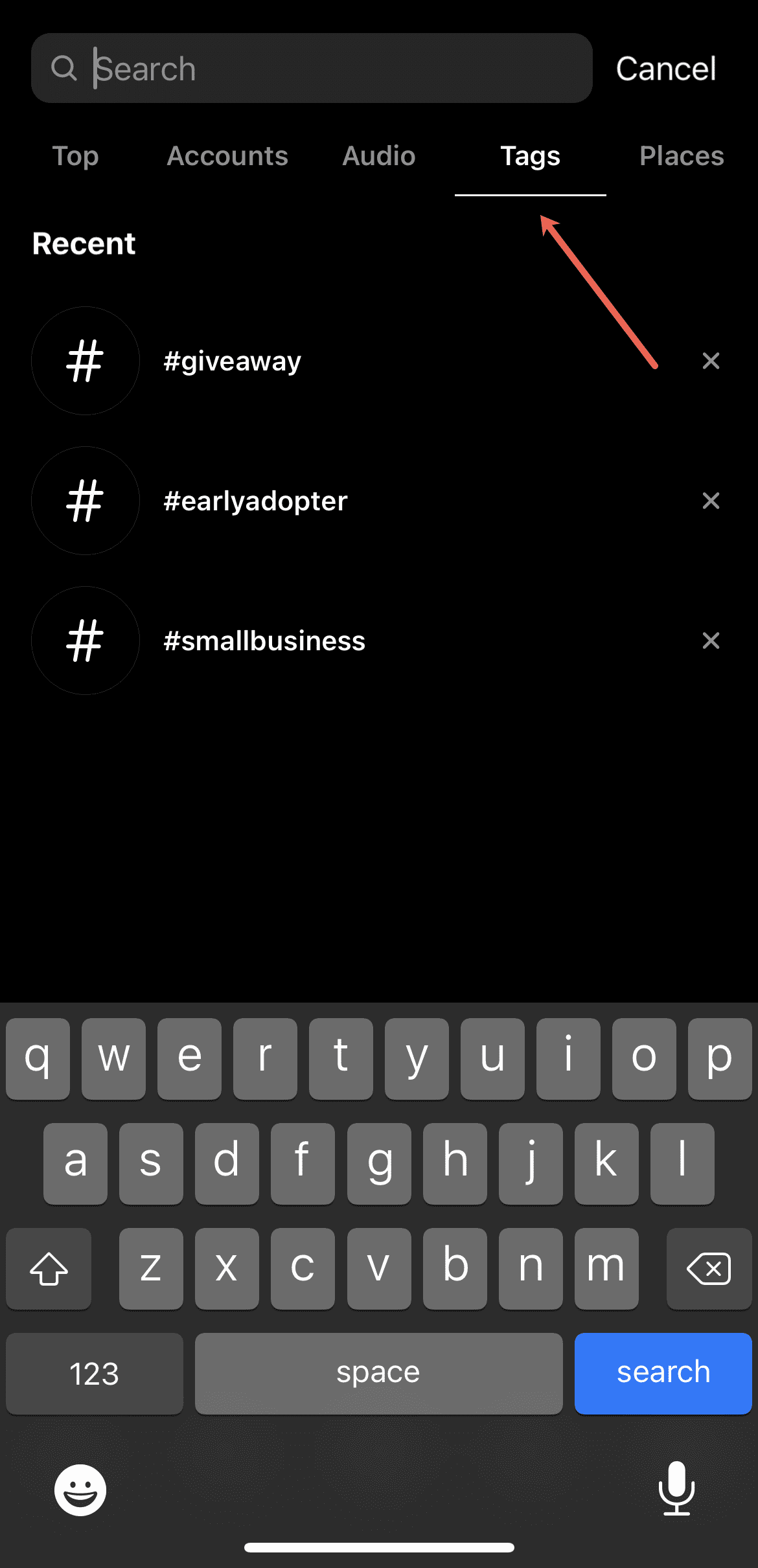This screenshot has width=758, height=1568.
Task: Open the emoji keyboard
Action: [80, 1490]
